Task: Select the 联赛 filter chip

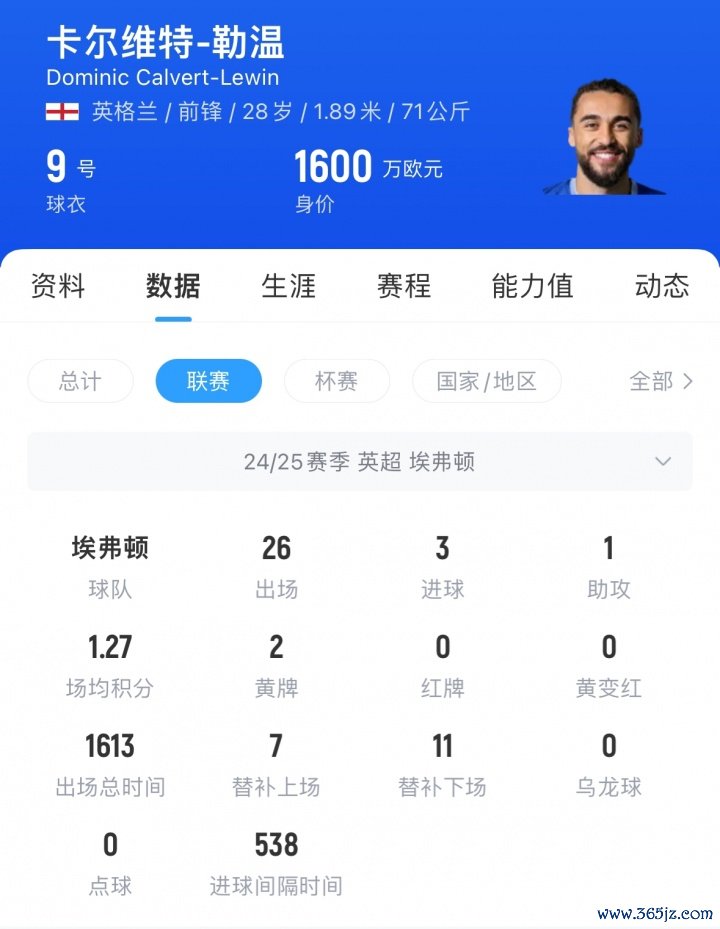Action: (208, 381)
